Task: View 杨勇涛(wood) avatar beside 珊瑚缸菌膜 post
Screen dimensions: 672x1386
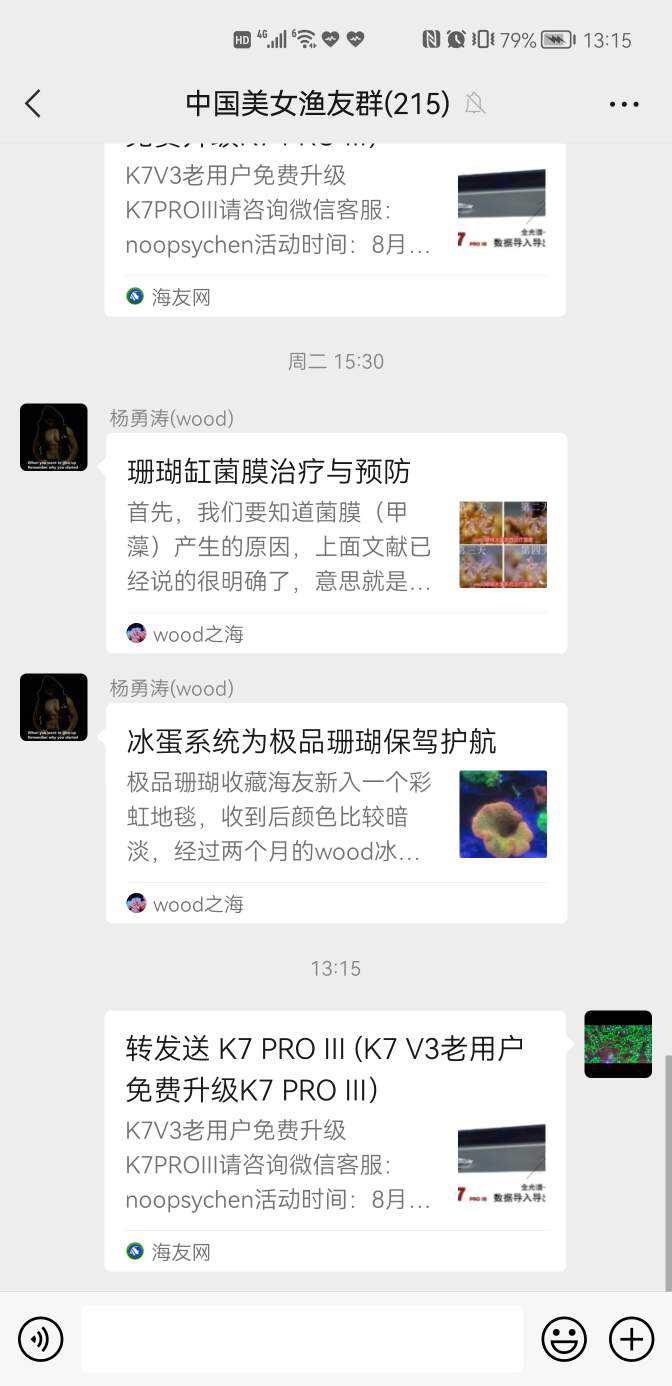Action: tap(54, 437)
